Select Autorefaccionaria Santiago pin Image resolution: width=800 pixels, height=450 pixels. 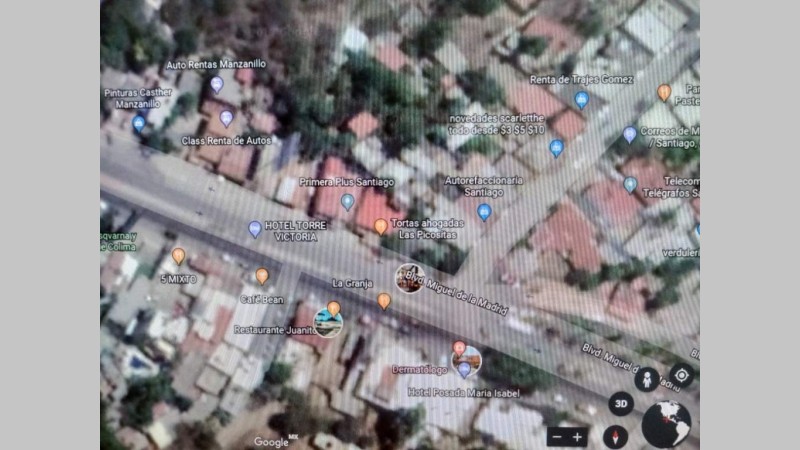(x=484, y=212)
